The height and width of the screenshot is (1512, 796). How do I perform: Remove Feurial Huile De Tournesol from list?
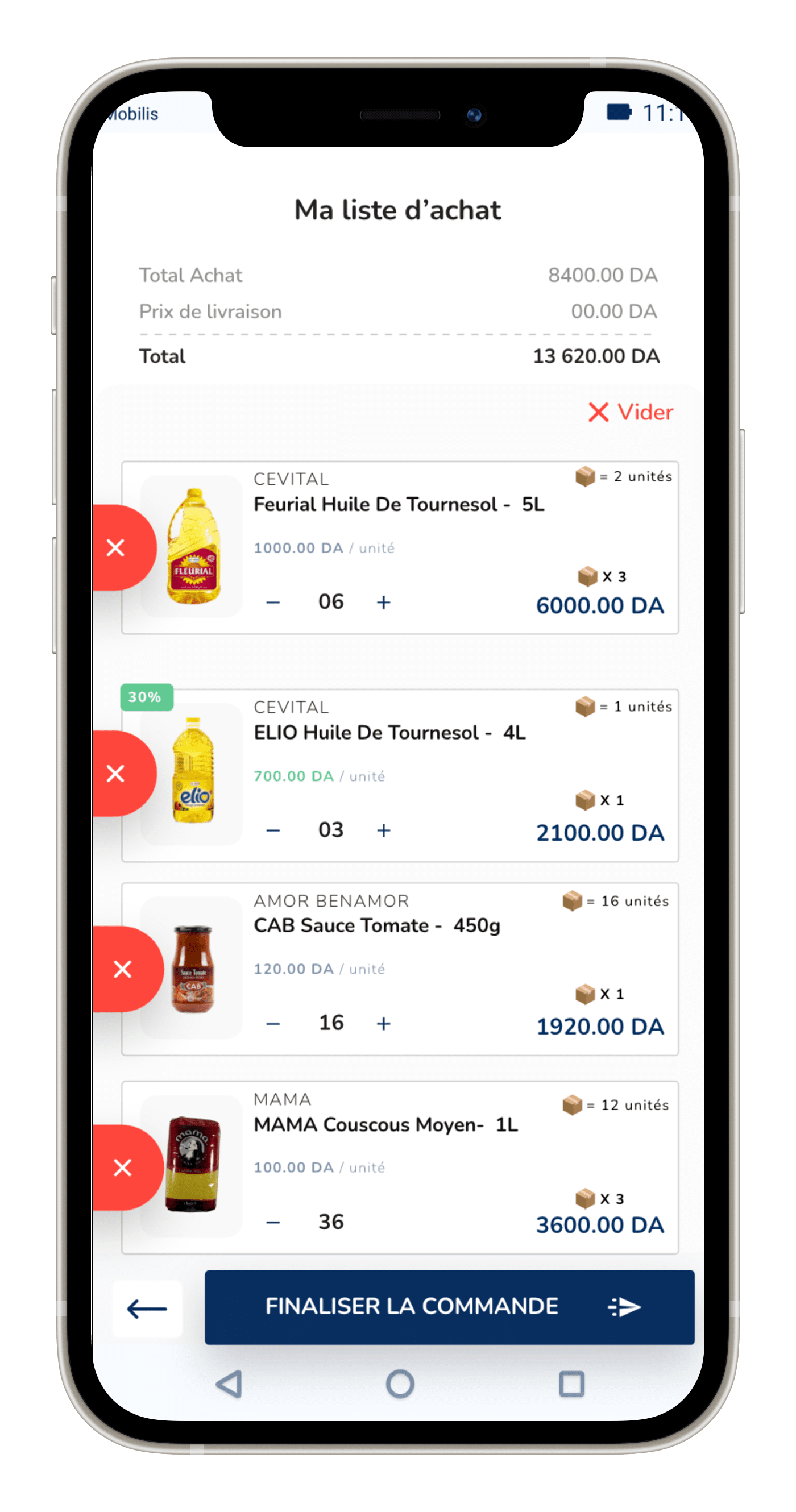[x=117, y=547]
